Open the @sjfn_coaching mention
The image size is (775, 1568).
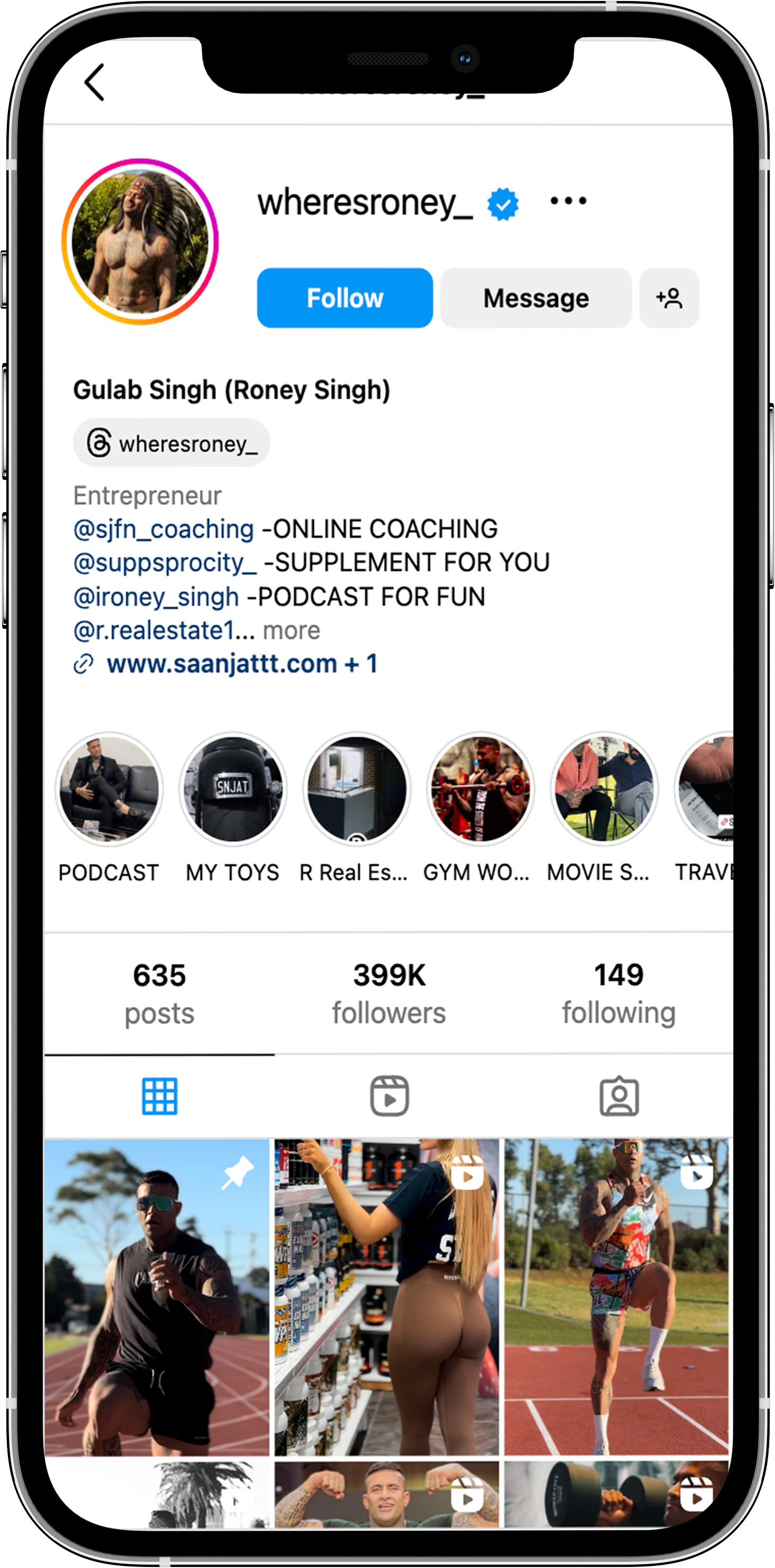163,529
